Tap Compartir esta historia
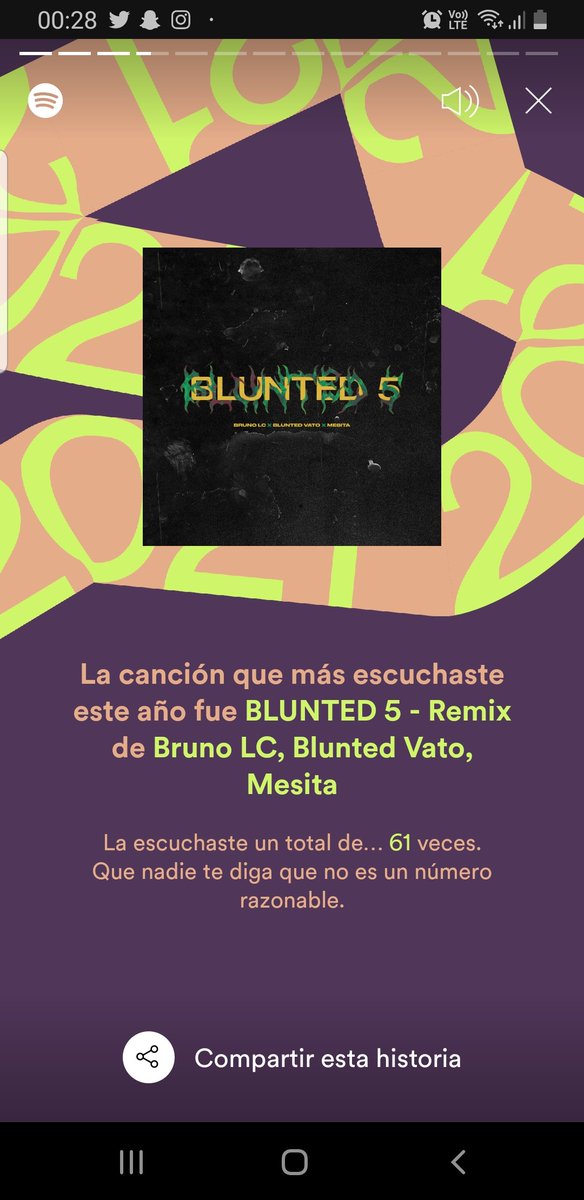 point(292,1058)
